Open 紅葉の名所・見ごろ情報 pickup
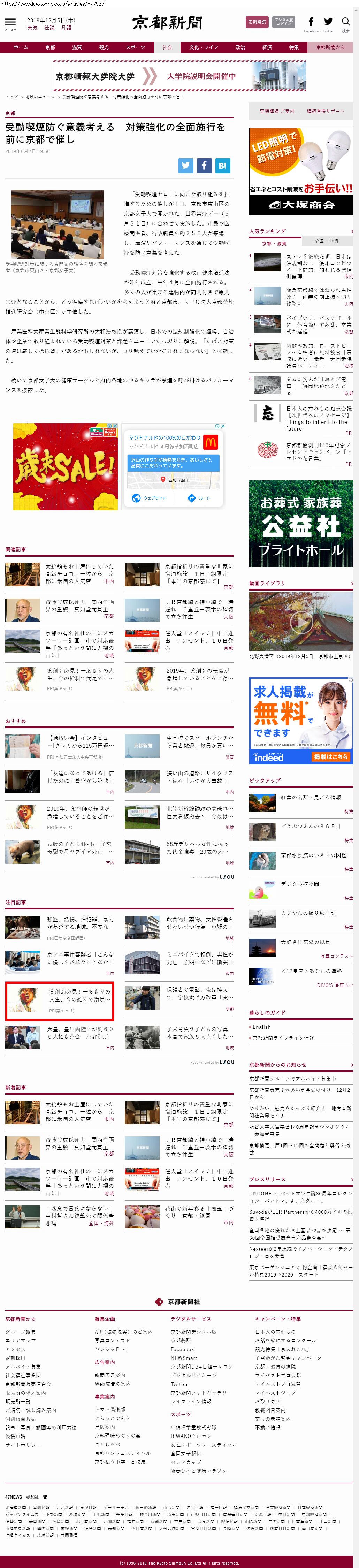The width and height of the screenshot is (359, 1568). [310, 797]
